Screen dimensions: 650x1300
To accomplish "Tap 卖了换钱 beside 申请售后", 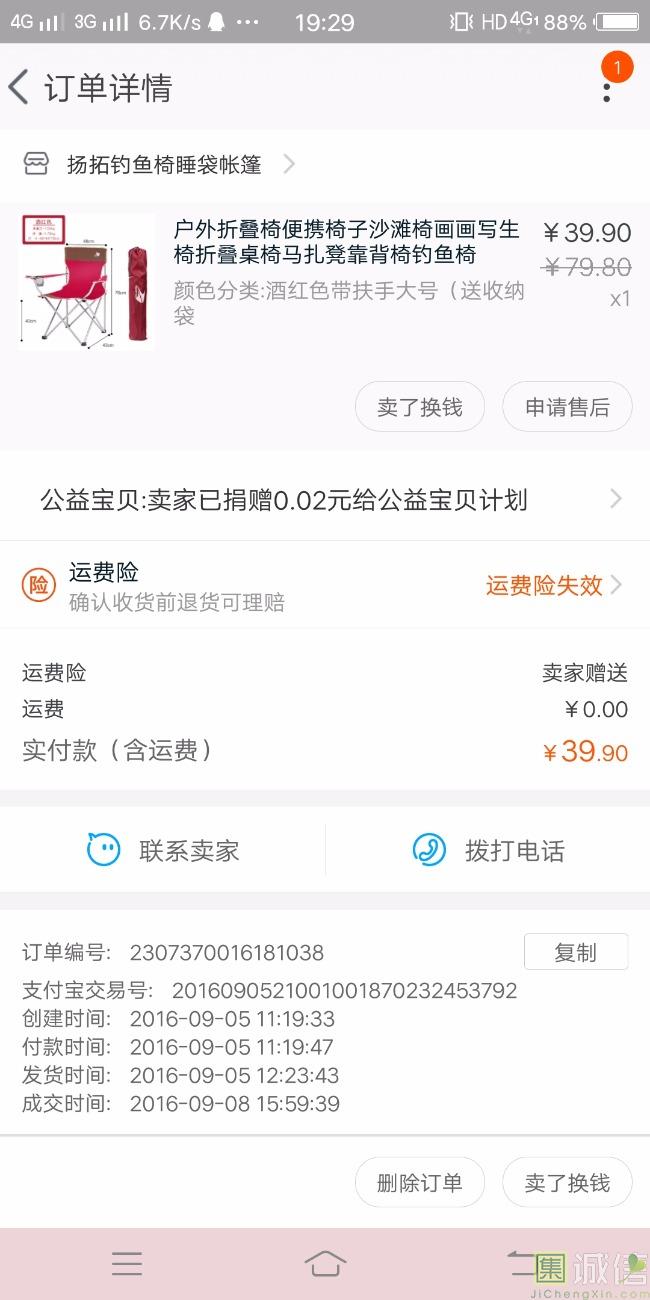I will pos(420,407).
